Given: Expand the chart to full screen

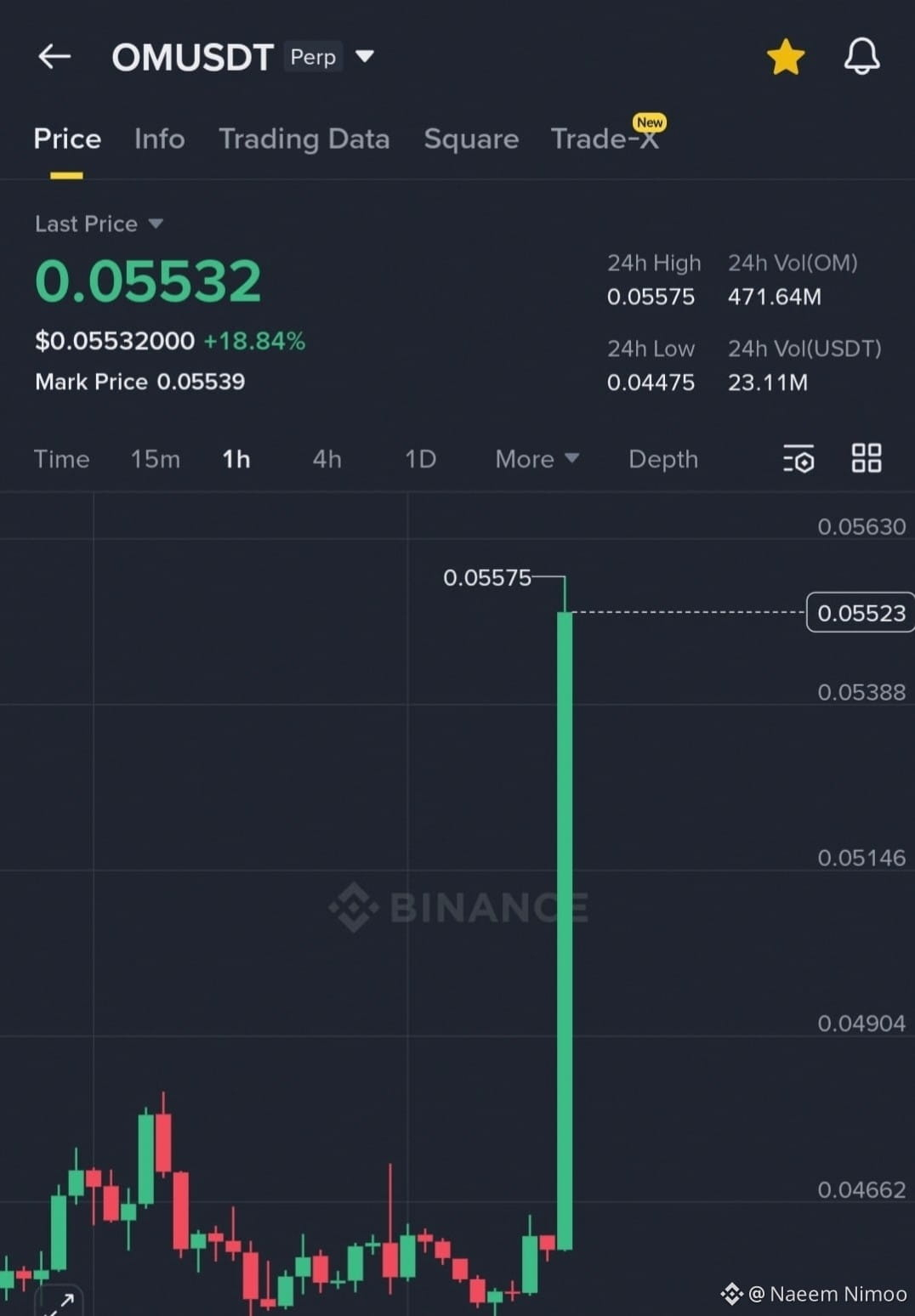Looking at the screenshot, I should pyautogui.click(x=60, y=1302).
